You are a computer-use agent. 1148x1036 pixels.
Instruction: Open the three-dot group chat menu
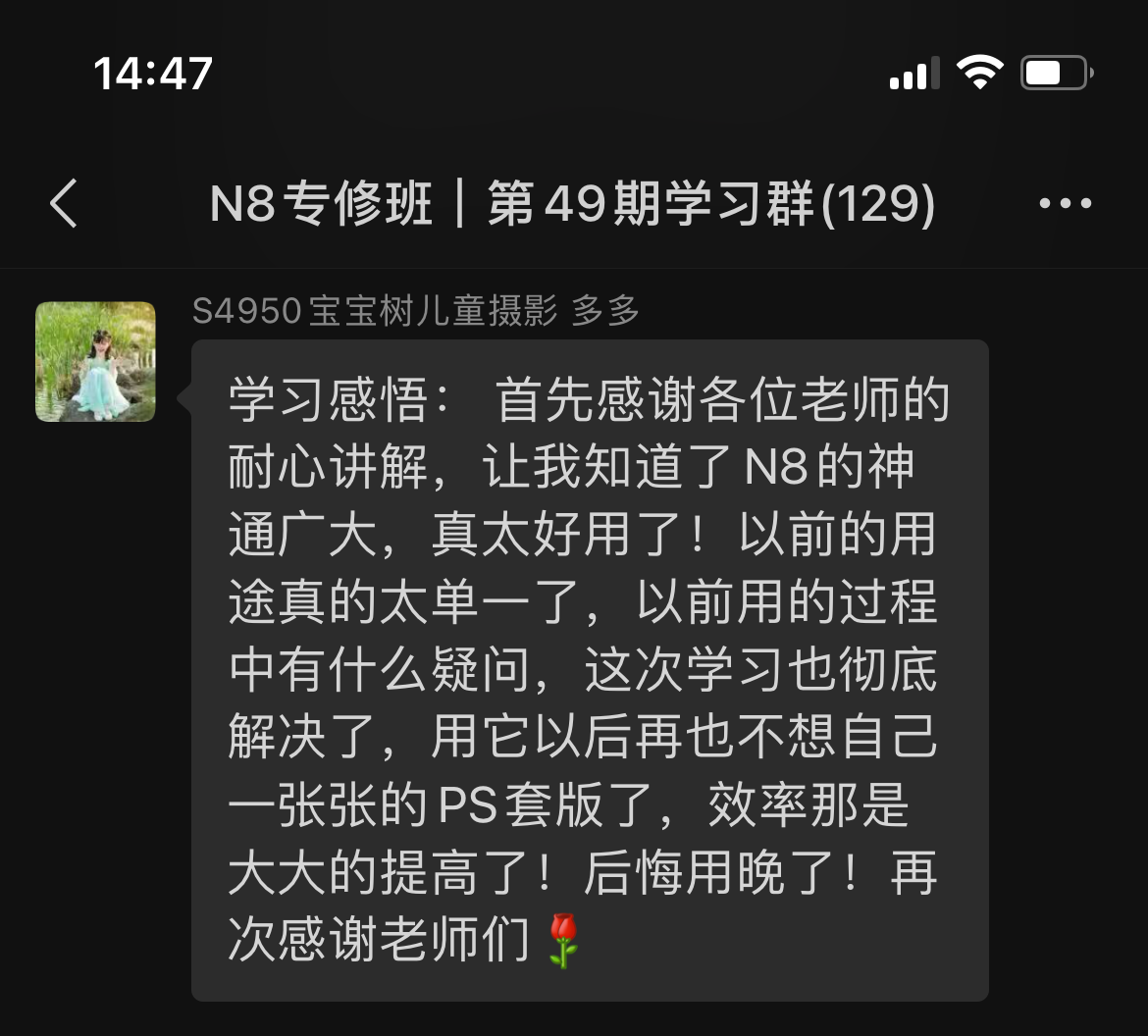tap(1065, 204)
